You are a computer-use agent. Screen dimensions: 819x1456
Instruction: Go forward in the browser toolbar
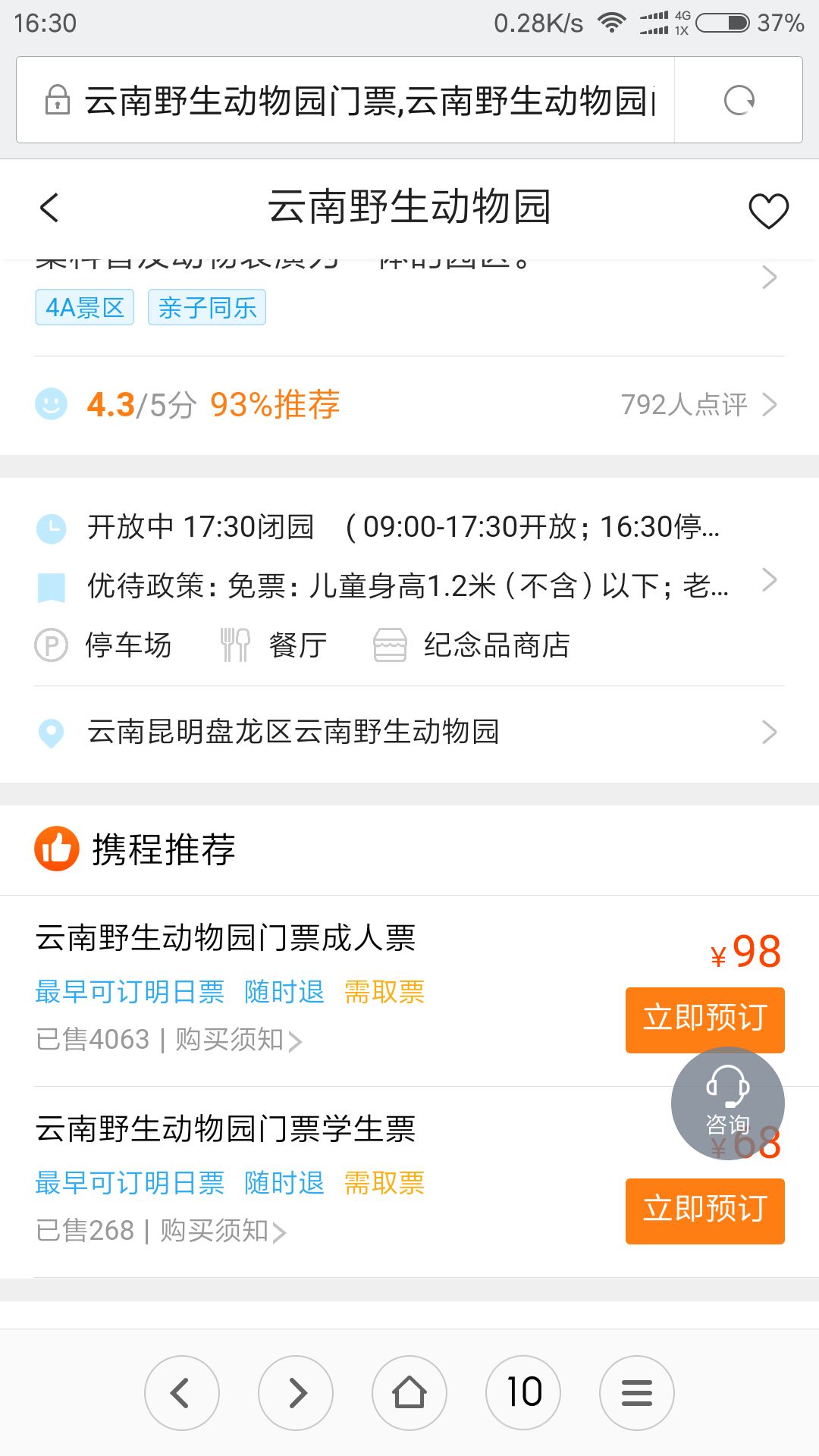(x=296, y=1393)
